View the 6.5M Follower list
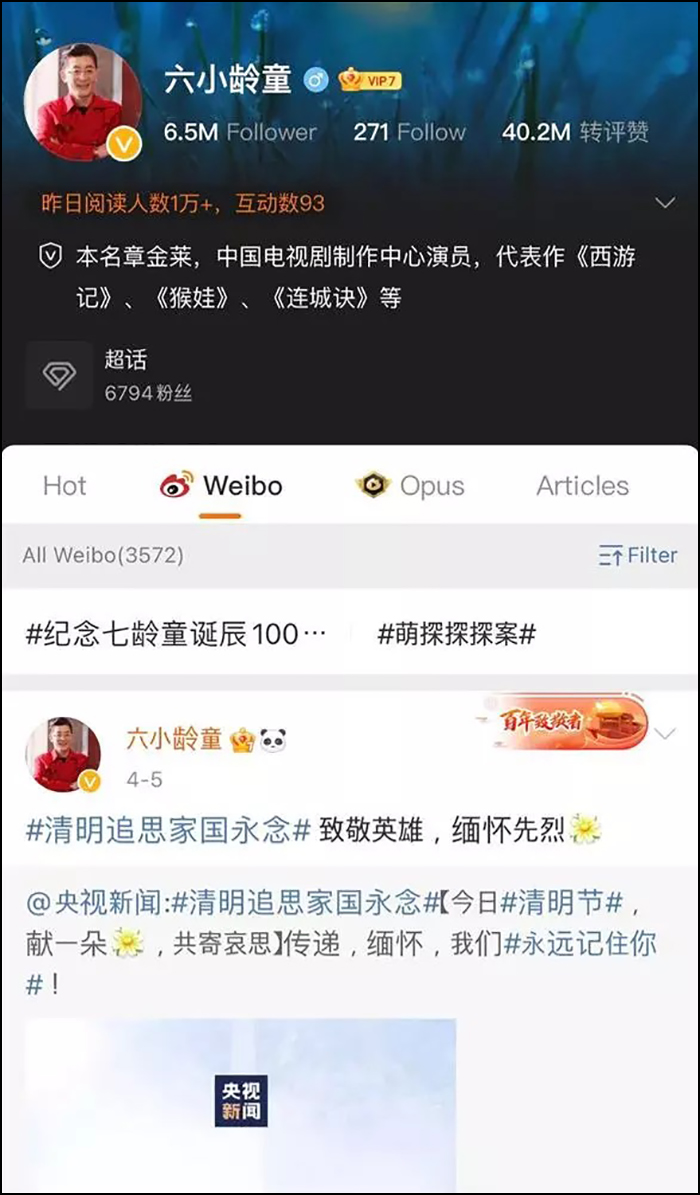700x1195 pixels. [240, 133]
